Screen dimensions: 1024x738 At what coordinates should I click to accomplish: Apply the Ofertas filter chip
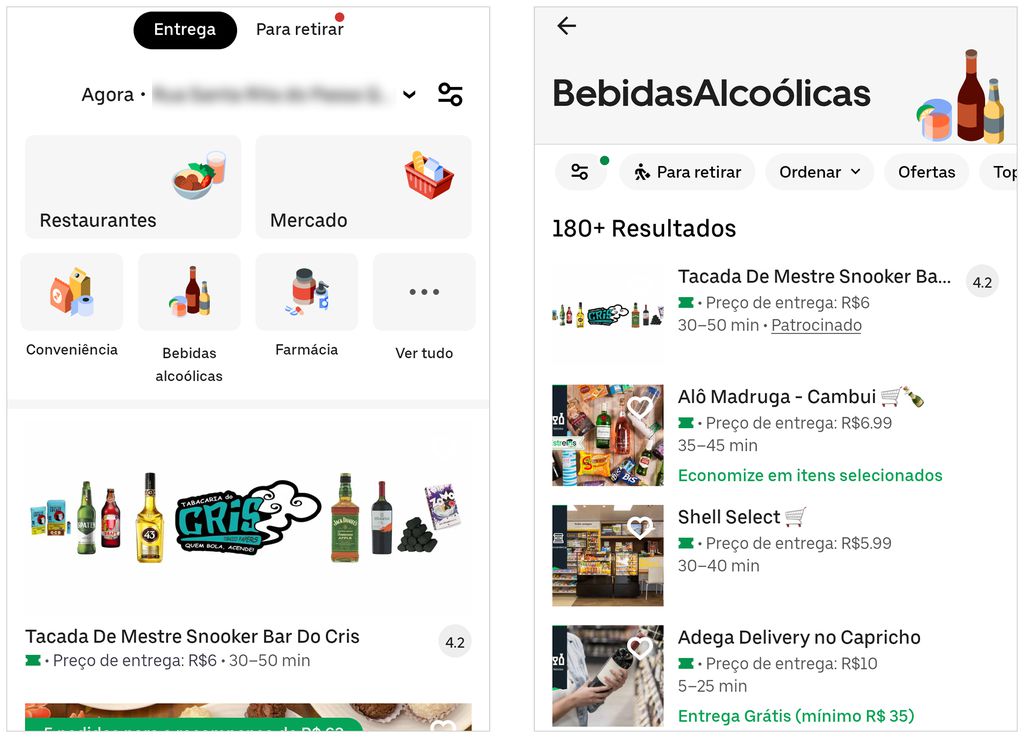[926, 172]
